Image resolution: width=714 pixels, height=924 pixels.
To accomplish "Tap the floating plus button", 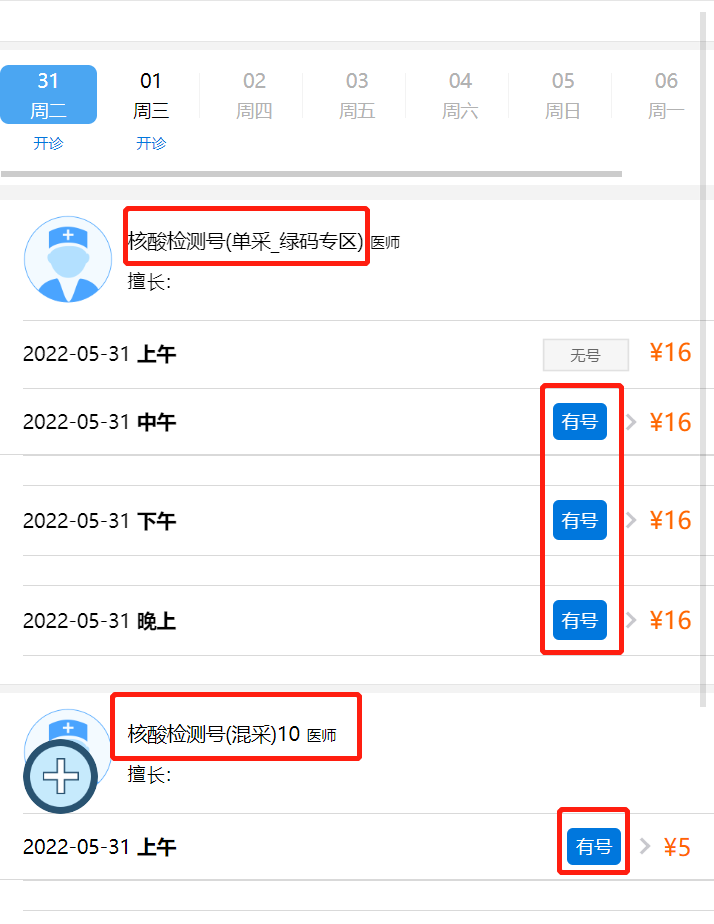I will (x=60, y=776).
